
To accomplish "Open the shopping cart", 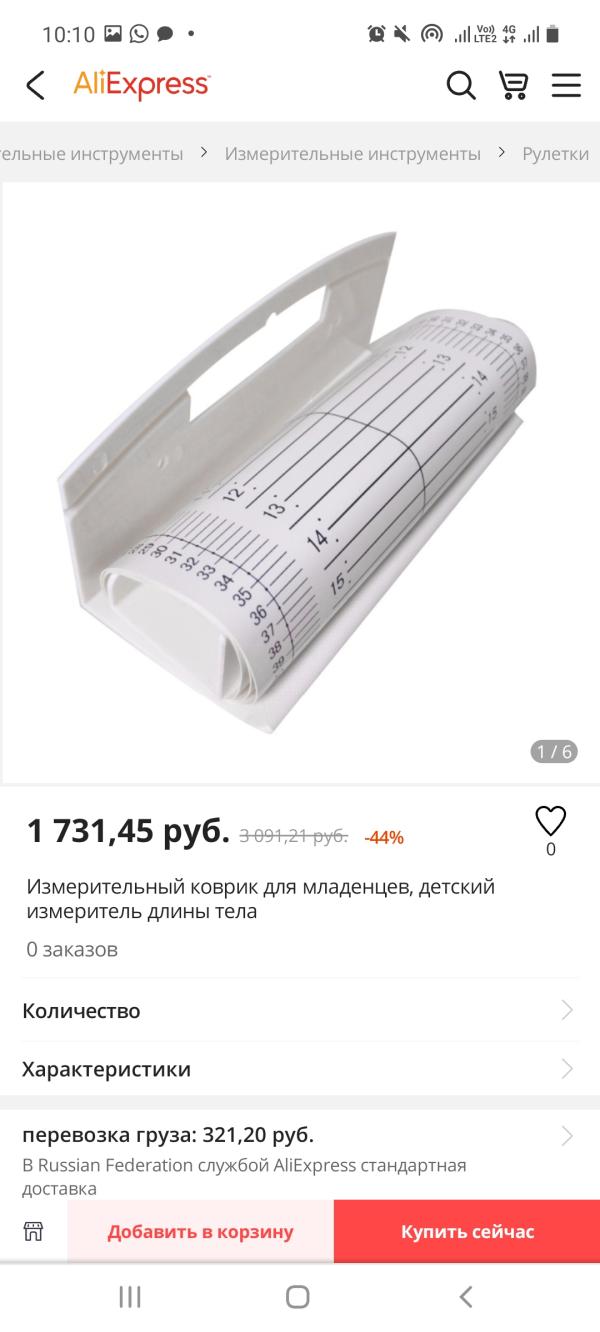I will (x=513, y=86).
